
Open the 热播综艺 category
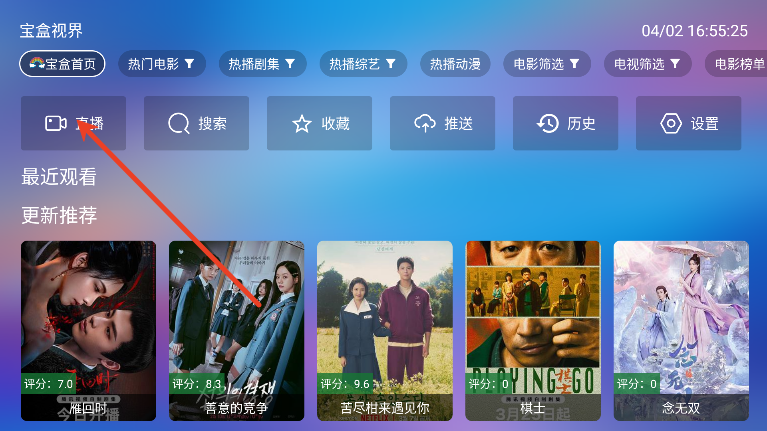coord(363,64)
